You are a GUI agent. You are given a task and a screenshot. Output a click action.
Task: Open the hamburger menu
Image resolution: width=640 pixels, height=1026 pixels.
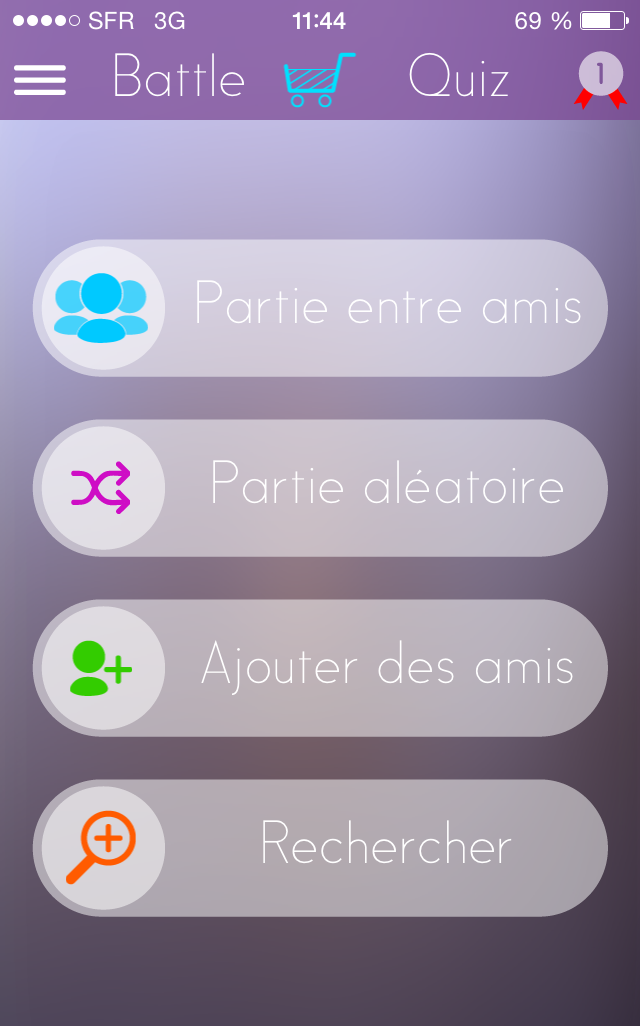pos(40,80)
